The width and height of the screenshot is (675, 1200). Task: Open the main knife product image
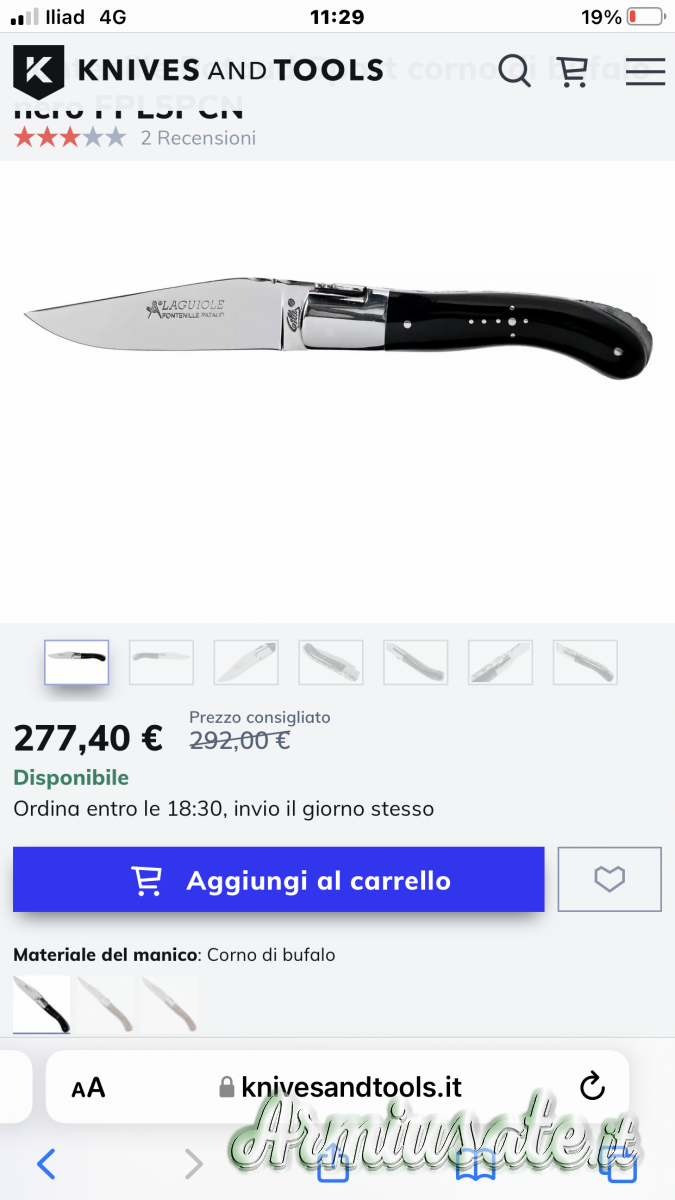337,330
